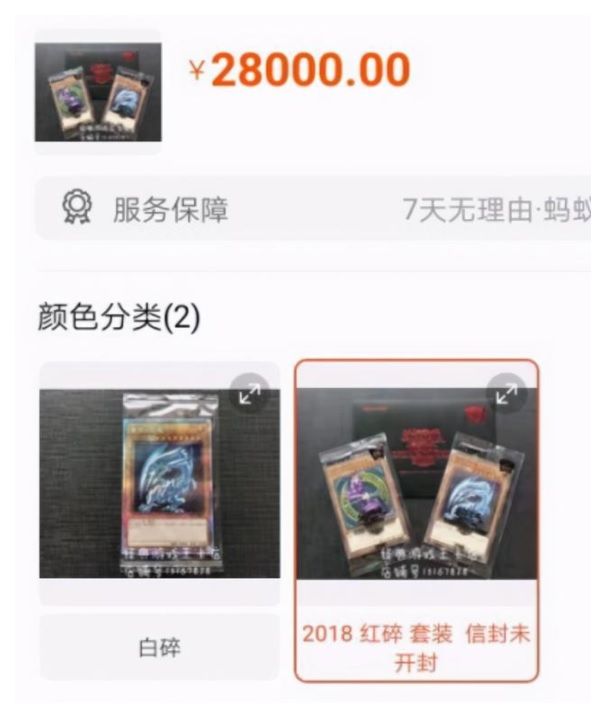Enlarge the 白碎 option image

pyautogui.click(x=250, y=393)
